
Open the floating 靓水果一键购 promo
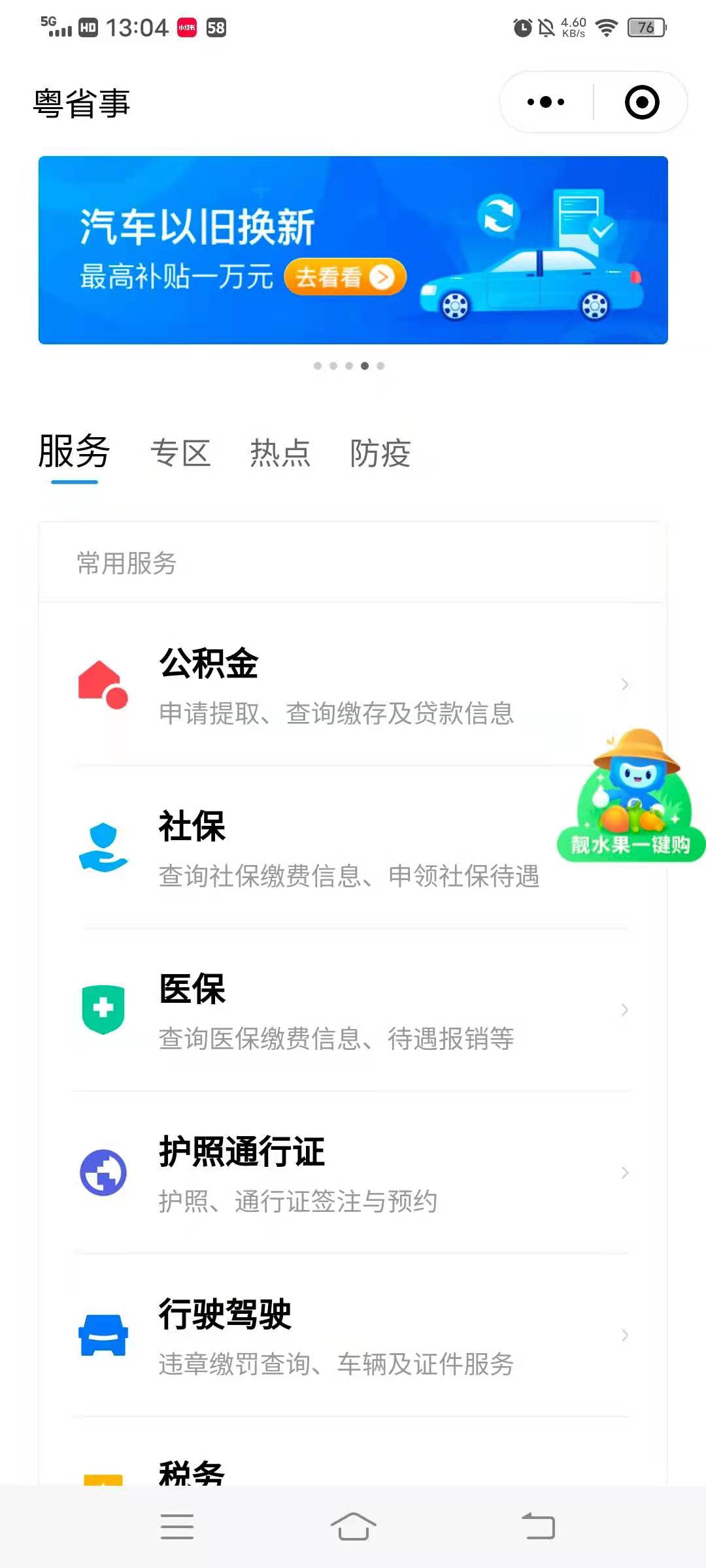(x=631, y=797)
